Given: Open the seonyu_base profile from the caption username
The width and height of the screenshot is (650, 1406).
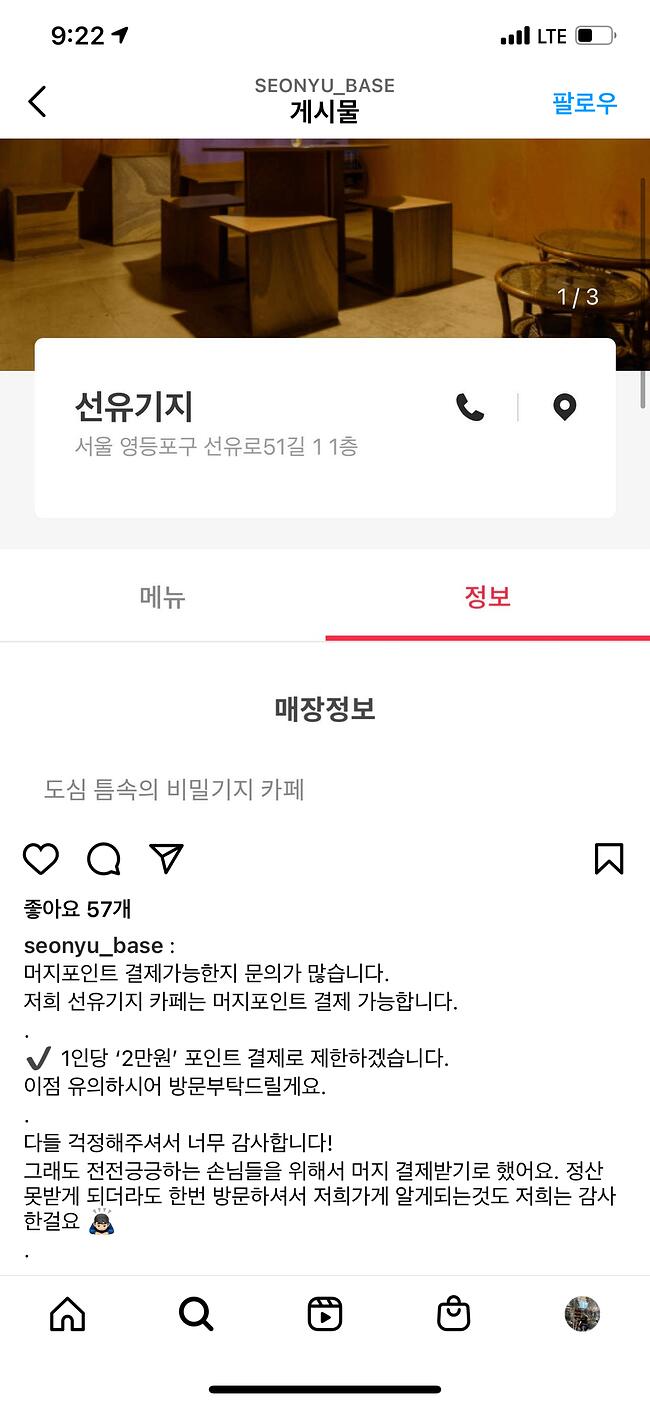Looking at the screenshot, I should (x=93, y=945).
